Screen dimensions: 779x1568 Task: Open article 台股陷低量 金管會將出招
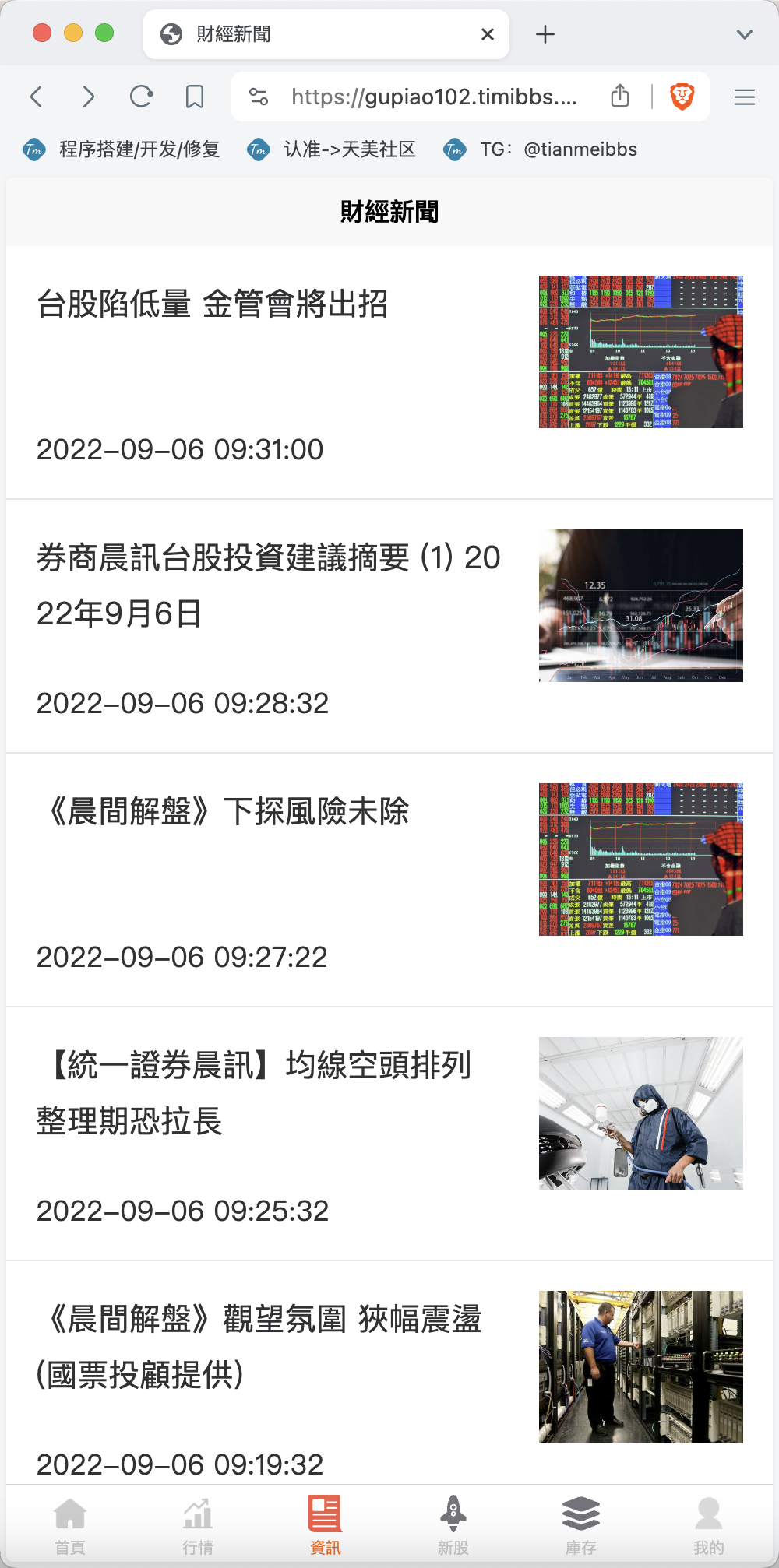point(389,372)
